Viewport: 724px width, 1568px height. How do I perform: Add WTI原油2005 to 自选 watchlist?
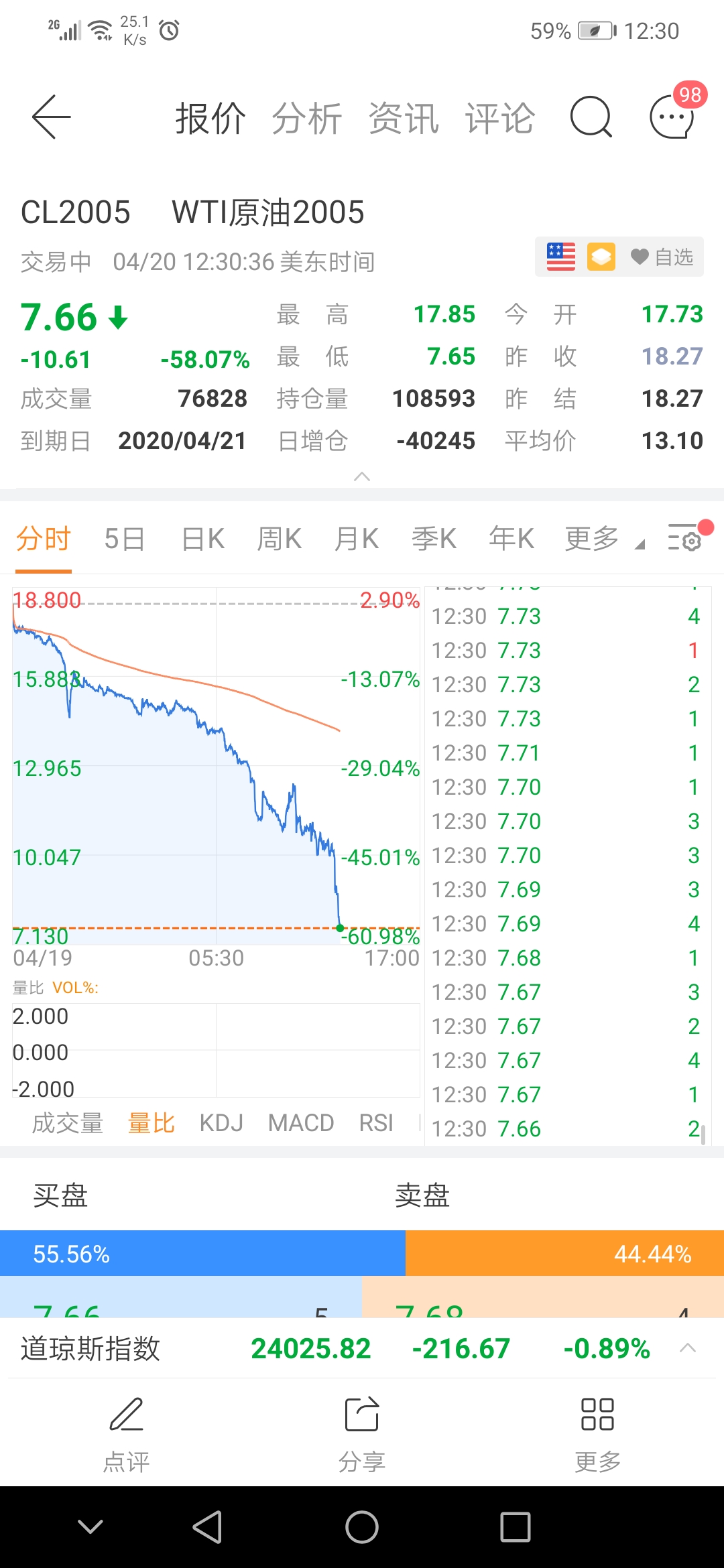(662, 257)
